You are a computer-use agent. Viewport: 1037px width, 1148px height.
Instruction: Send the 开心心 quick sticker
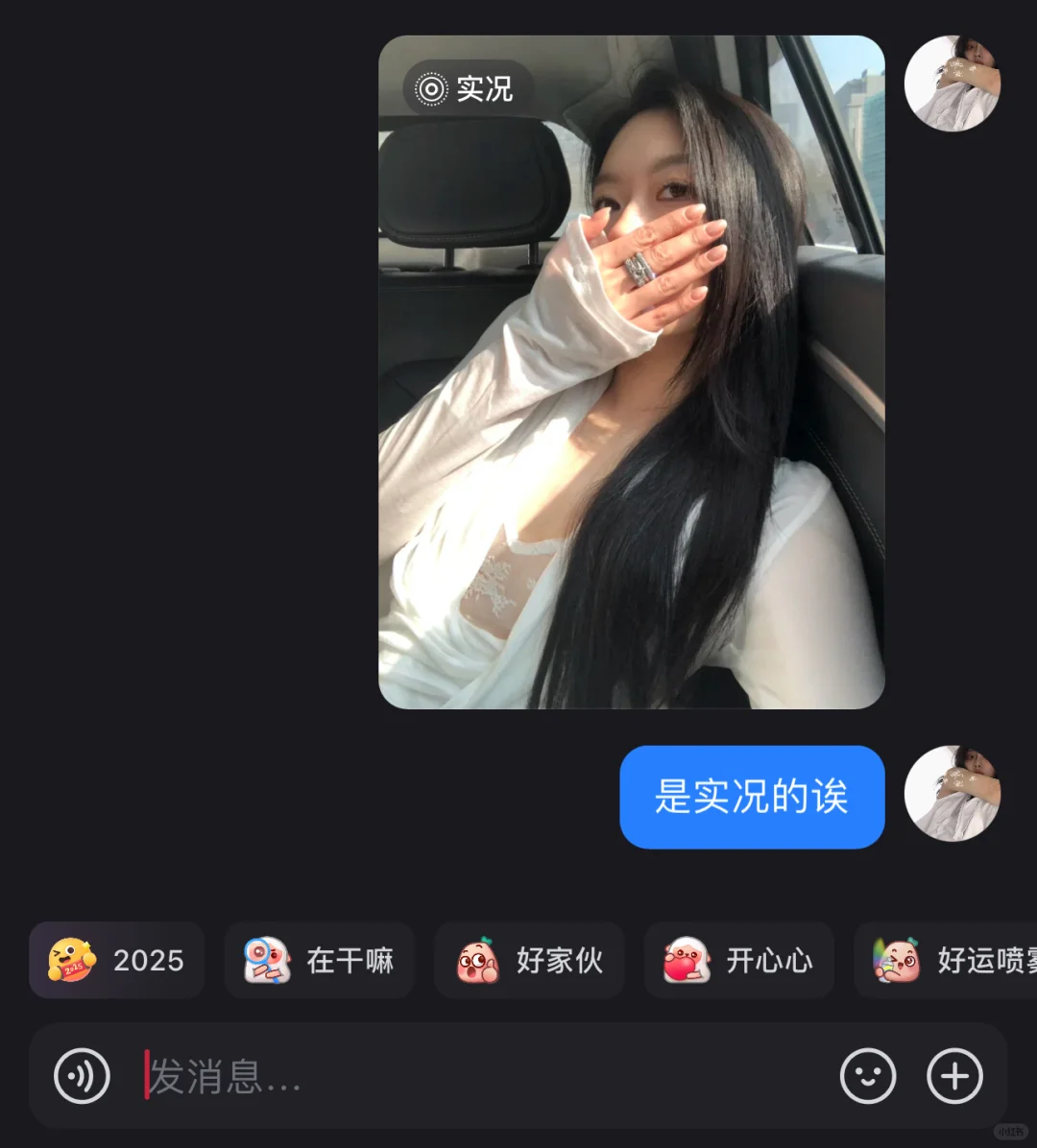point(738,960)
